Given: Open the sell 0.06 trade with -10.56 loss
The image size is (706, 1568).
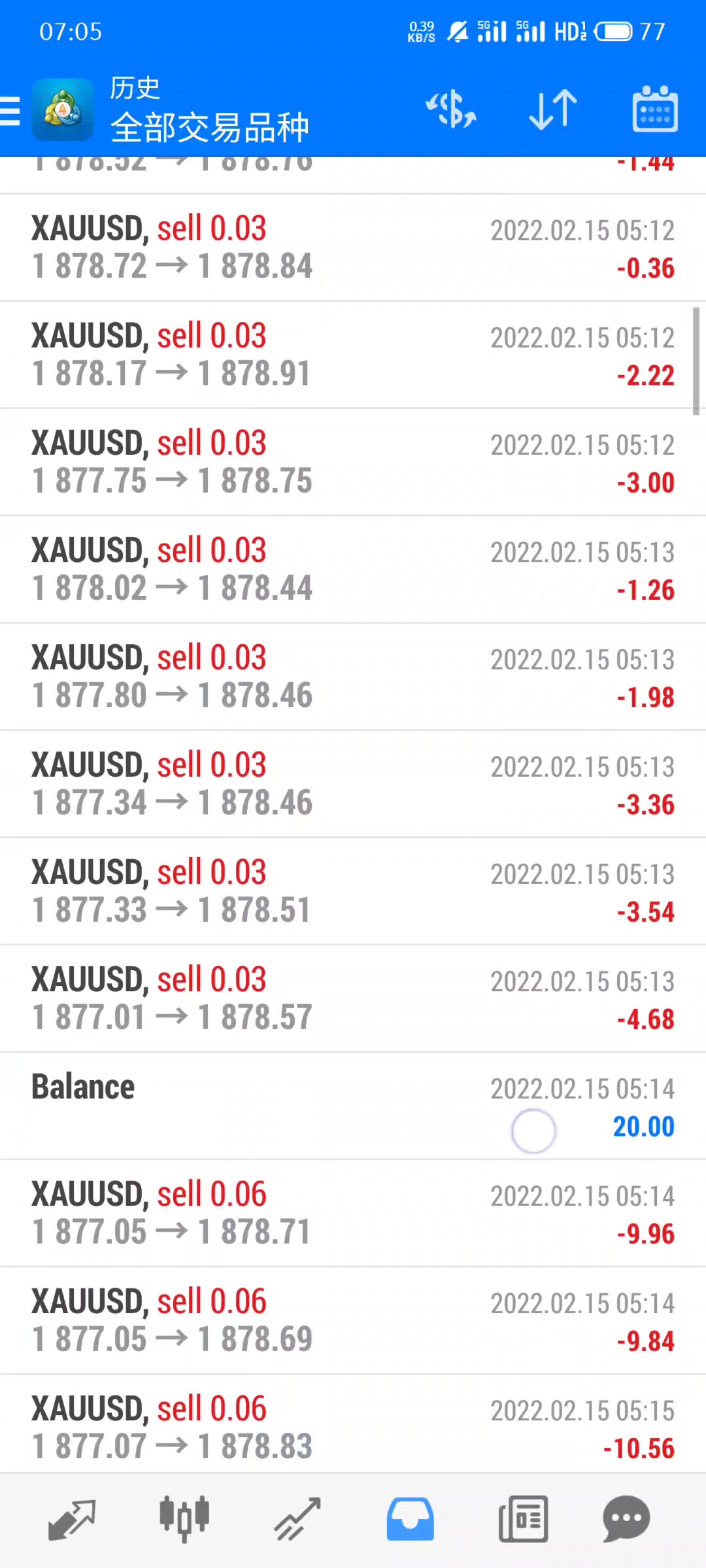Looking at the screenshot, I should tap(353, 1428).
